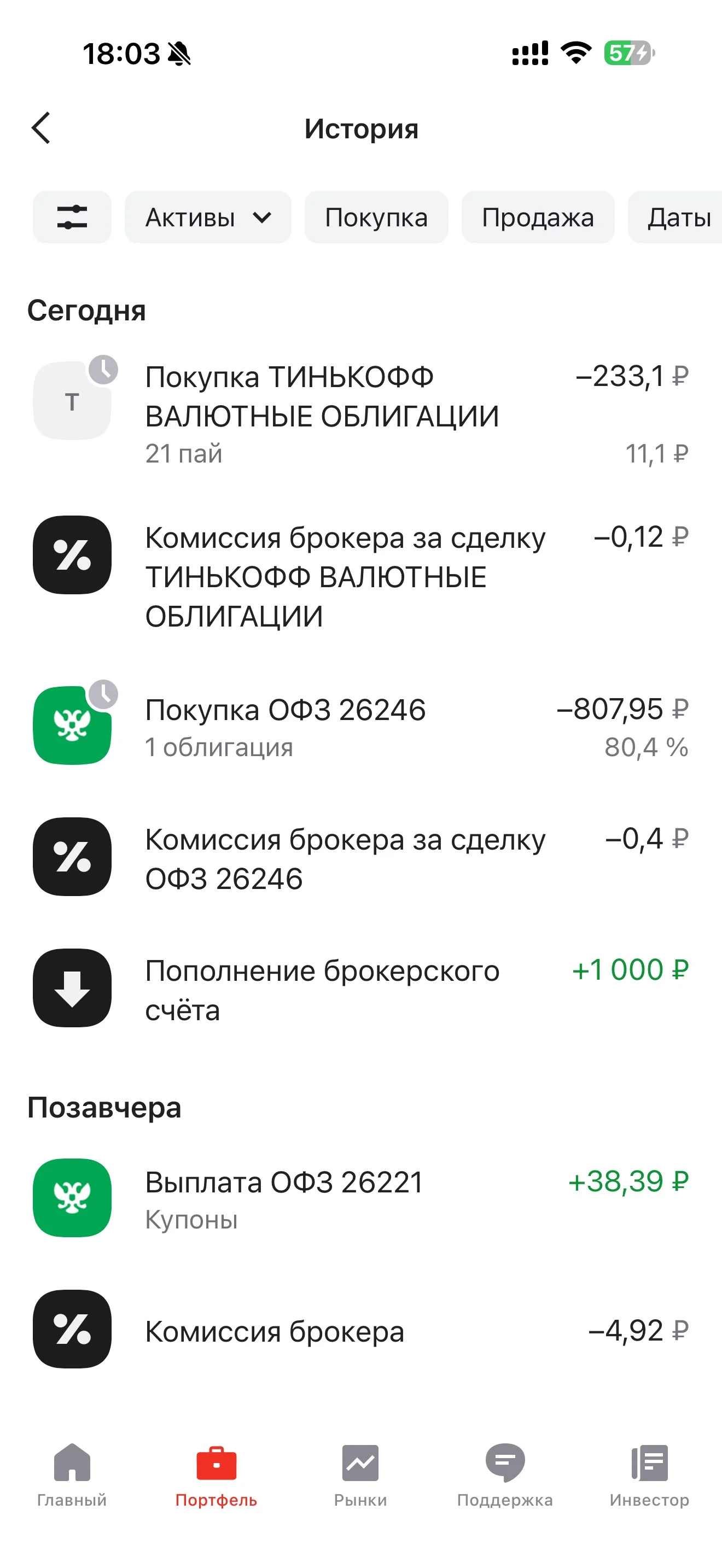Image resolution: width=722 pixels, height=1568 pixels.
Task: Open the filter settings icon
Action: [72, 217]
